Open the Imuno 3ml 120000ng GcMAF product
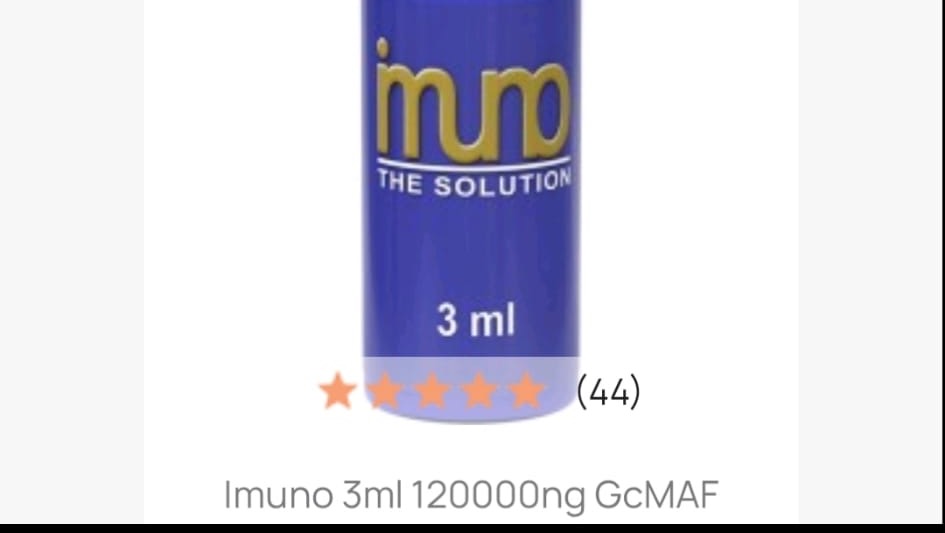This screenshot has height=533, width=945. (x=471, y=495)
